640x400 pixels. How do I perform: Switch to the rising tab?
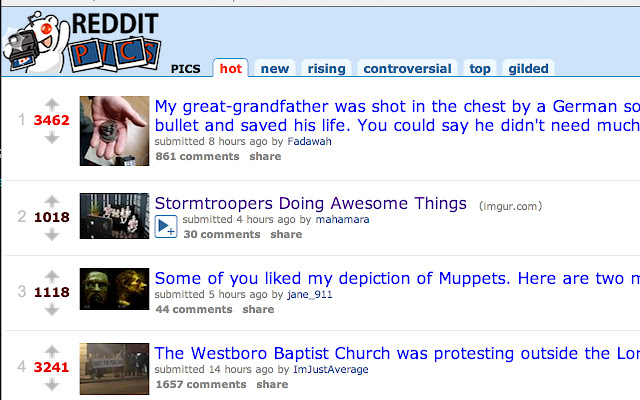click(326, 69)
